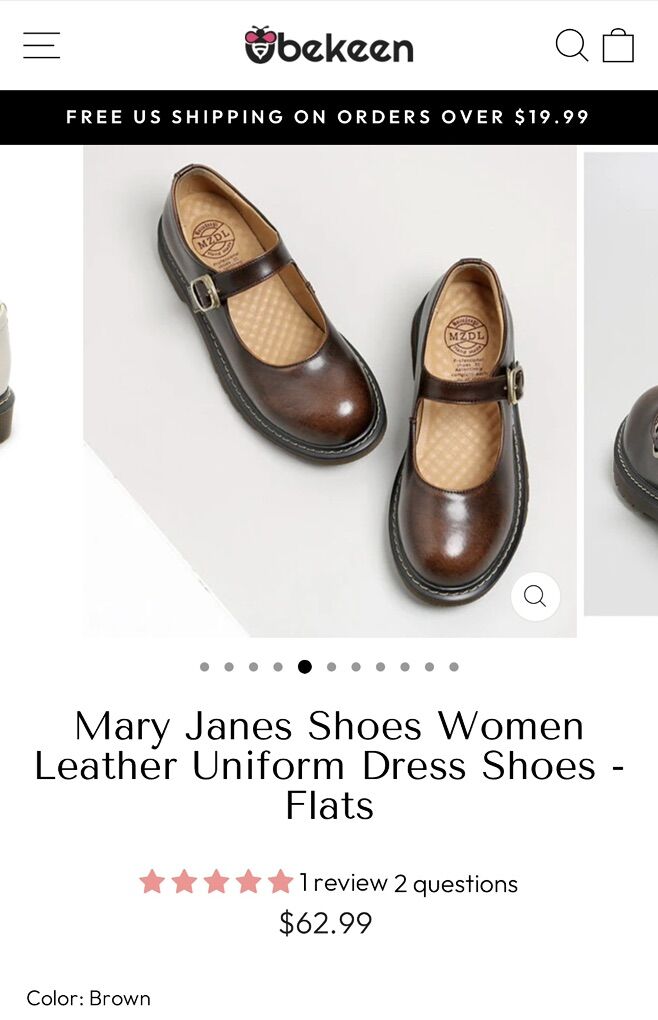Zoom in on the product image

click(535, 596)
